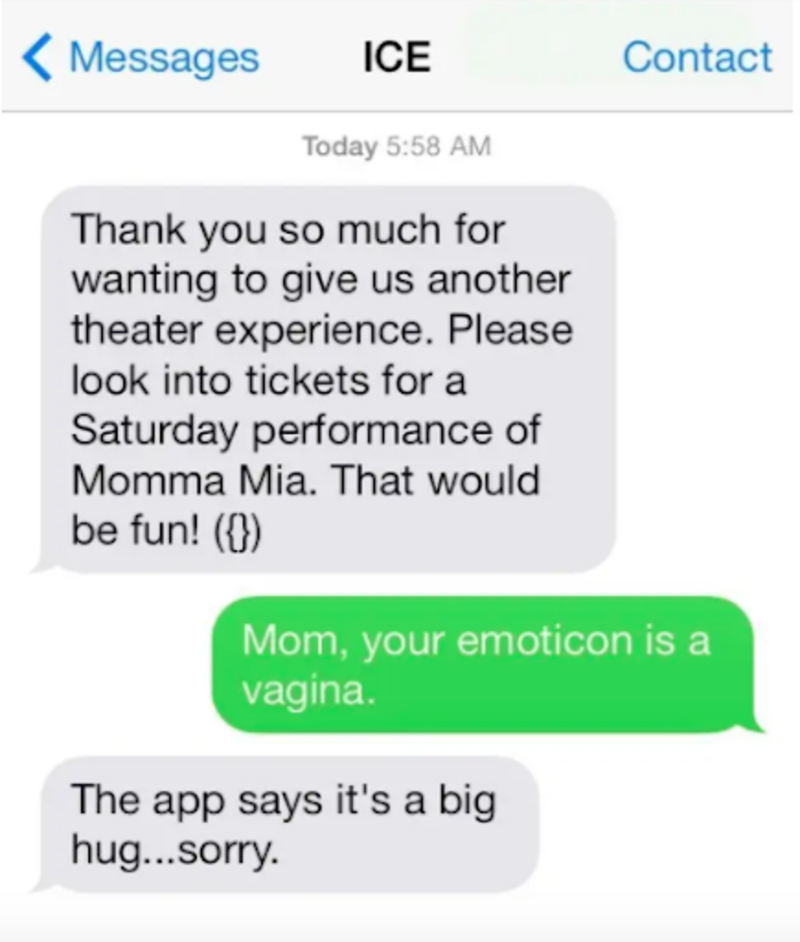Go back to Messages list
Image resolution: width=800 pixels, height=942 pixels.
pyautogui.click(x=140, y=57)
